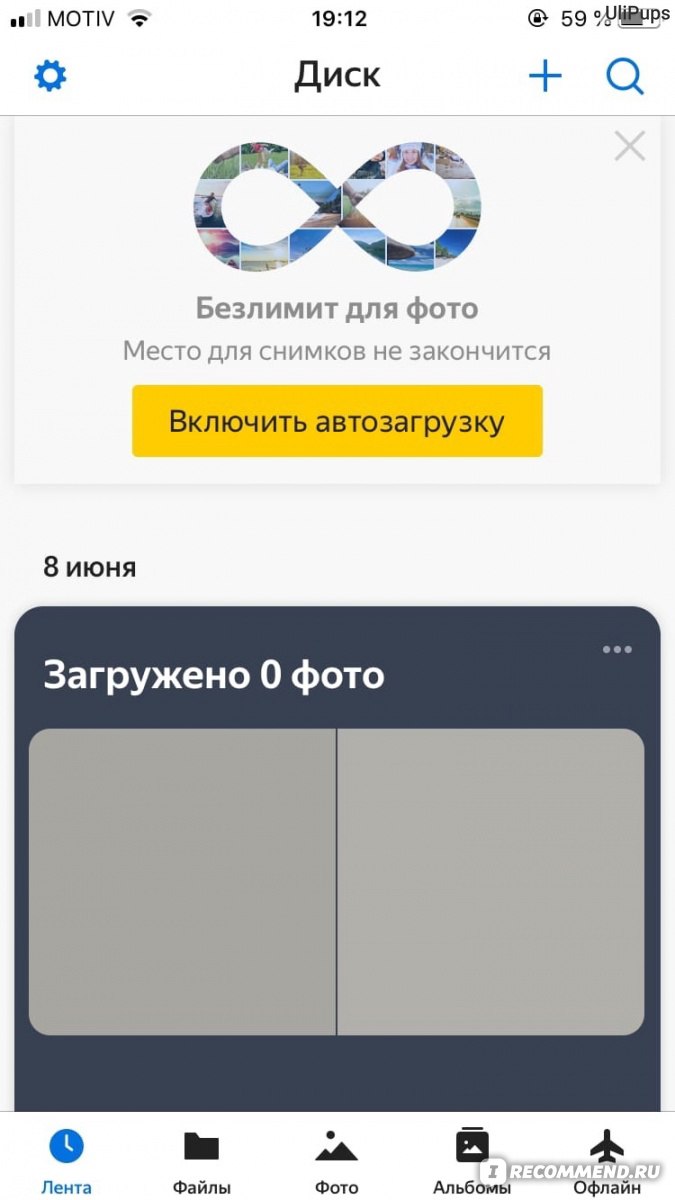Go to the Файлы tab
Image resolution: width=675 pixels, height=1200 pixels.
(x=201, y=1160)
